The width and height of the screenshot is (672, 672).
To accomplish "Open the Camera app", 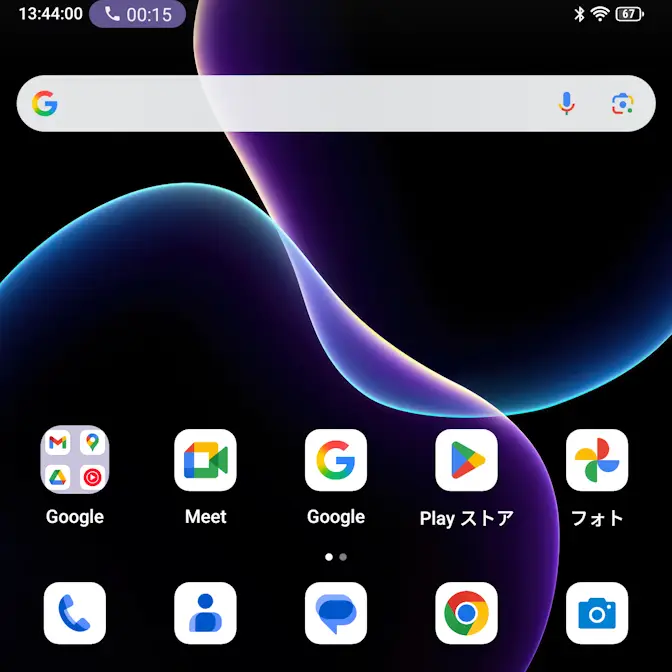I will point(597,613).
